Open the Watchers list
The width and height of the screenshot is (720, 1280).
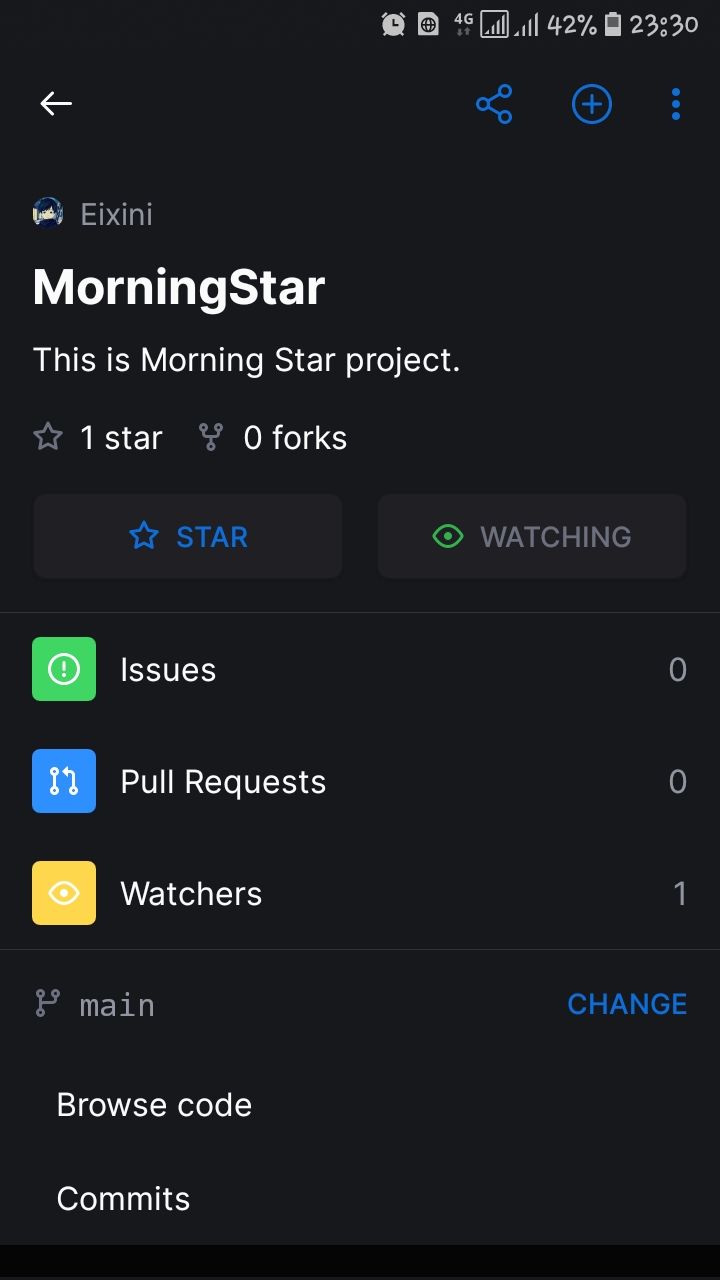[360, 893]
